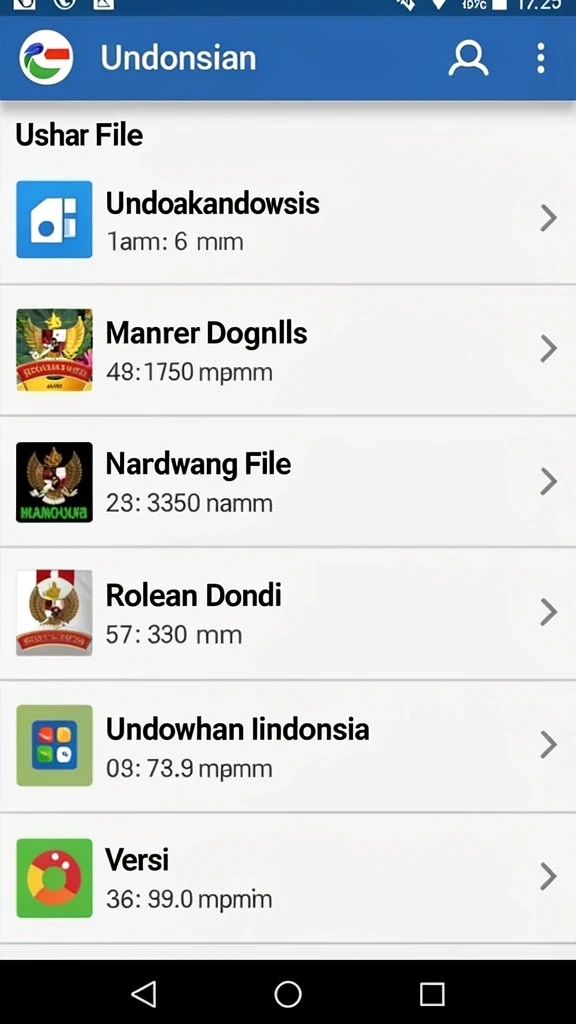Image resolution: width=576 pixels, height=1024 pixels.
Task: Open the three-dot overflow menu
Action: point(540,59)
